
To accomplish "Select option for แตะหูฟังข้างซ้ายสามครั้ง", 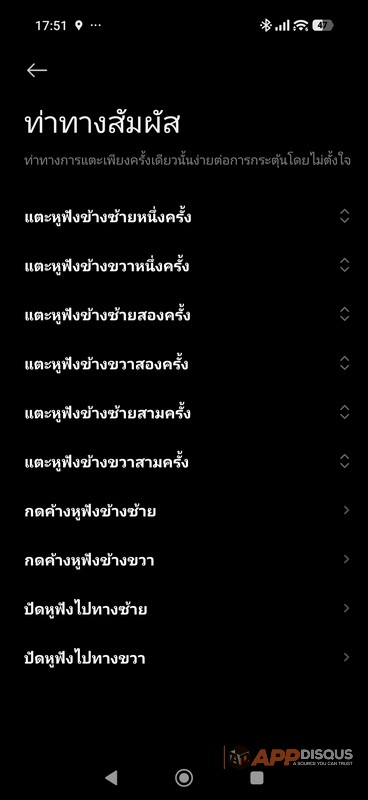I will (x=184, y=413).
